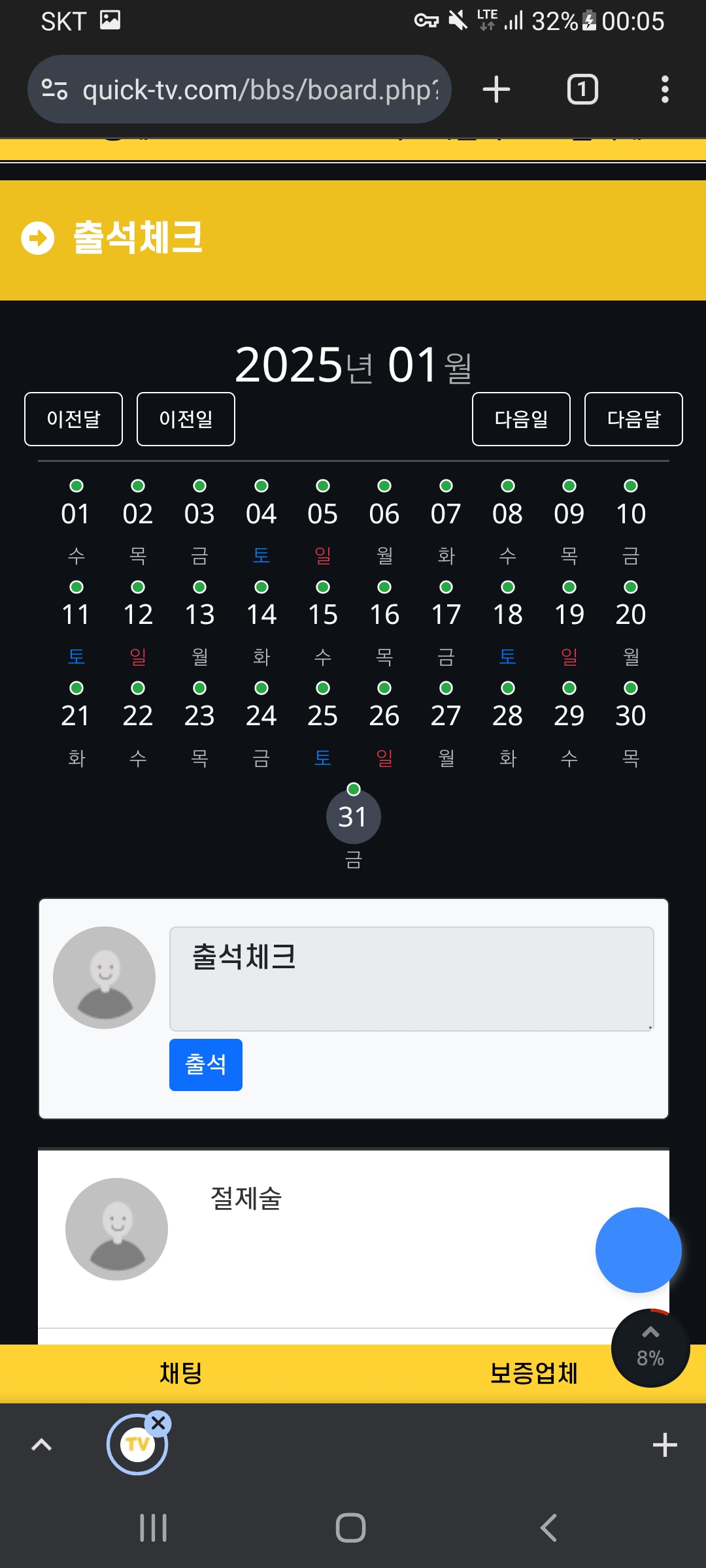Image resolution: width=706 pixels, height=1568 pixels.
Task: Go to the previous day with 이전일
Action: 186,419
